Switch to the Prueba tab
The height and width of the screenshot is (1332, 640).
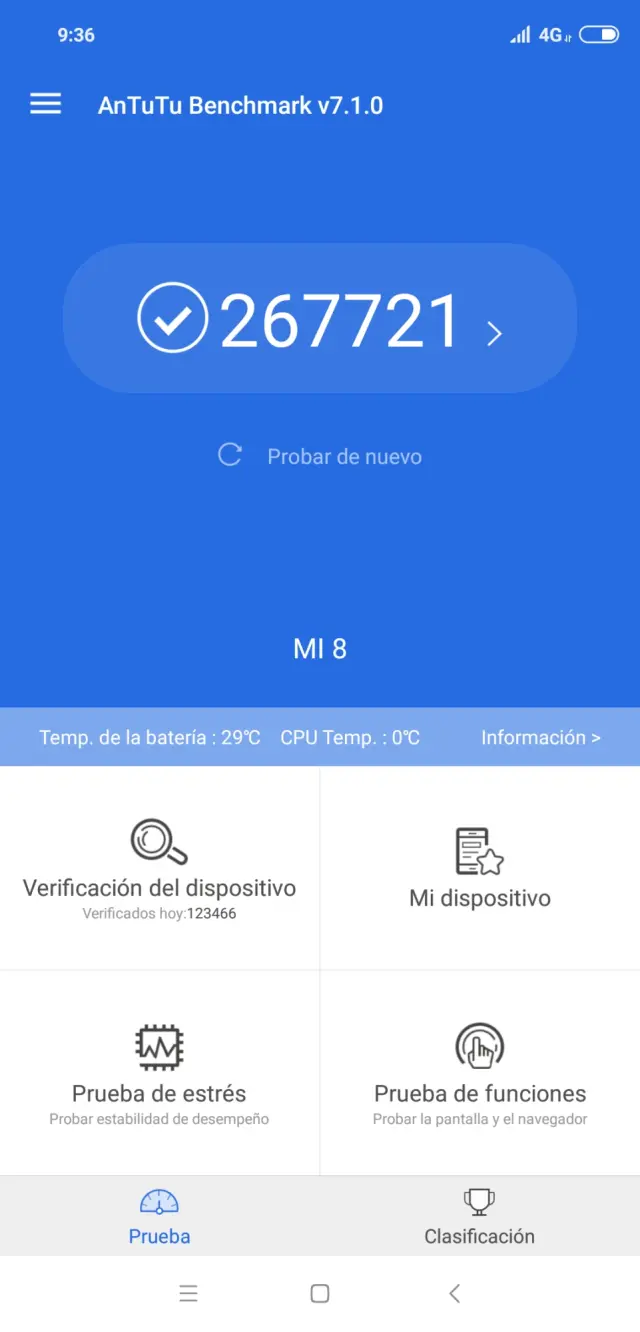(x=160, y=1216)
